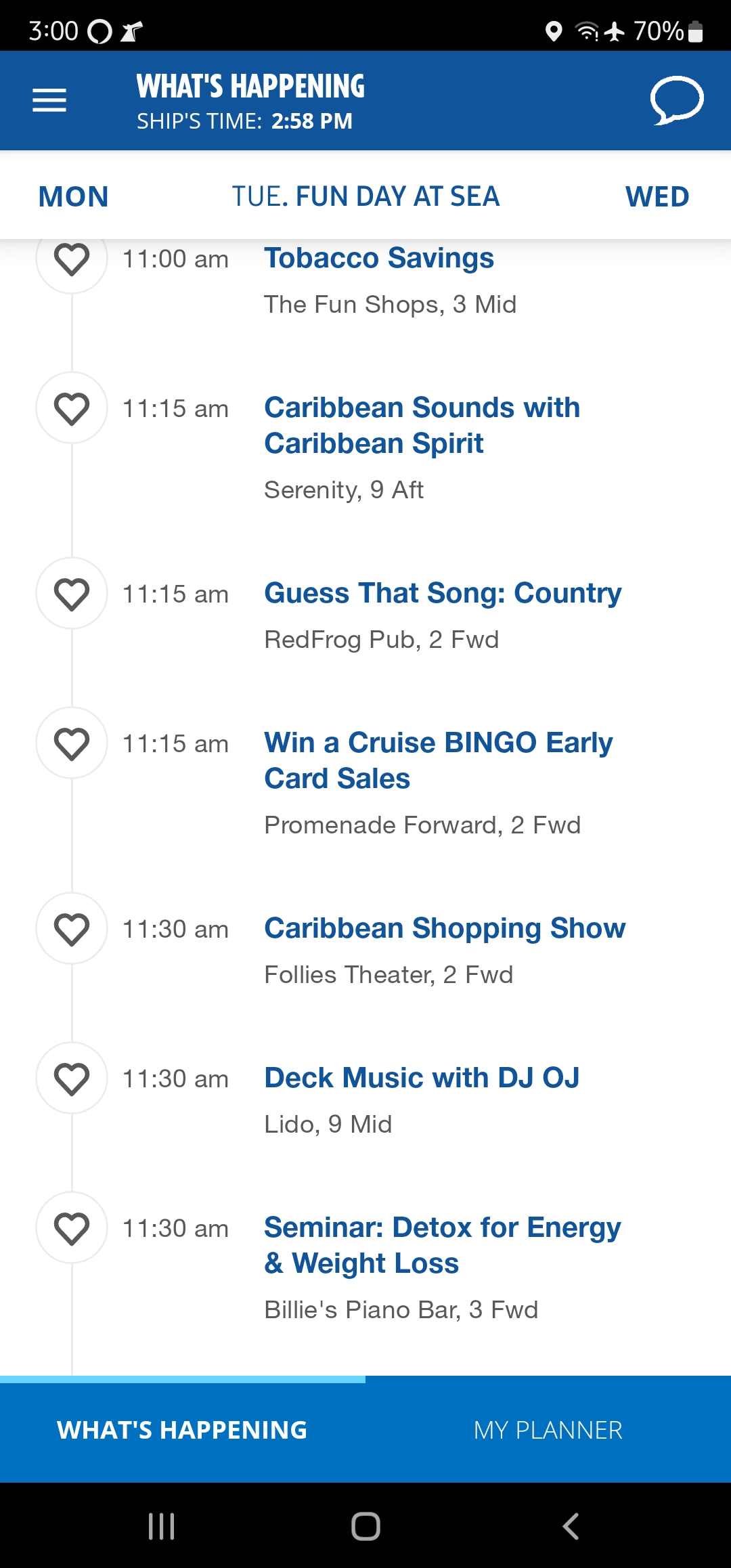Add Deck Music with DJ OJ to favorites
Image resolution: width=731 pixels, height=1568 pixels.
click(72, 1079)
